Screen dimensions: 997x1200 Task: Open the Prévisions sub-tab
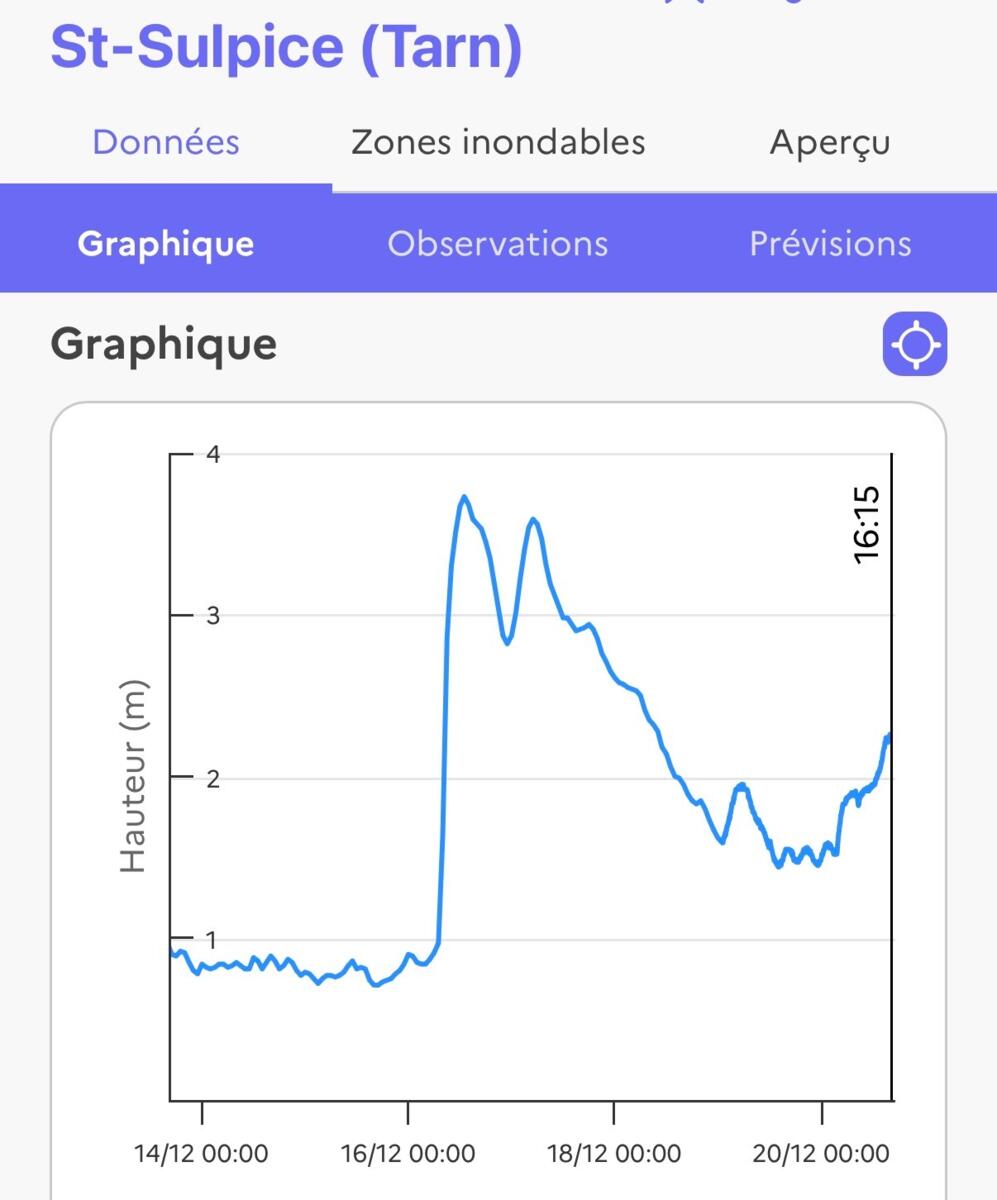tap(830, 244)
